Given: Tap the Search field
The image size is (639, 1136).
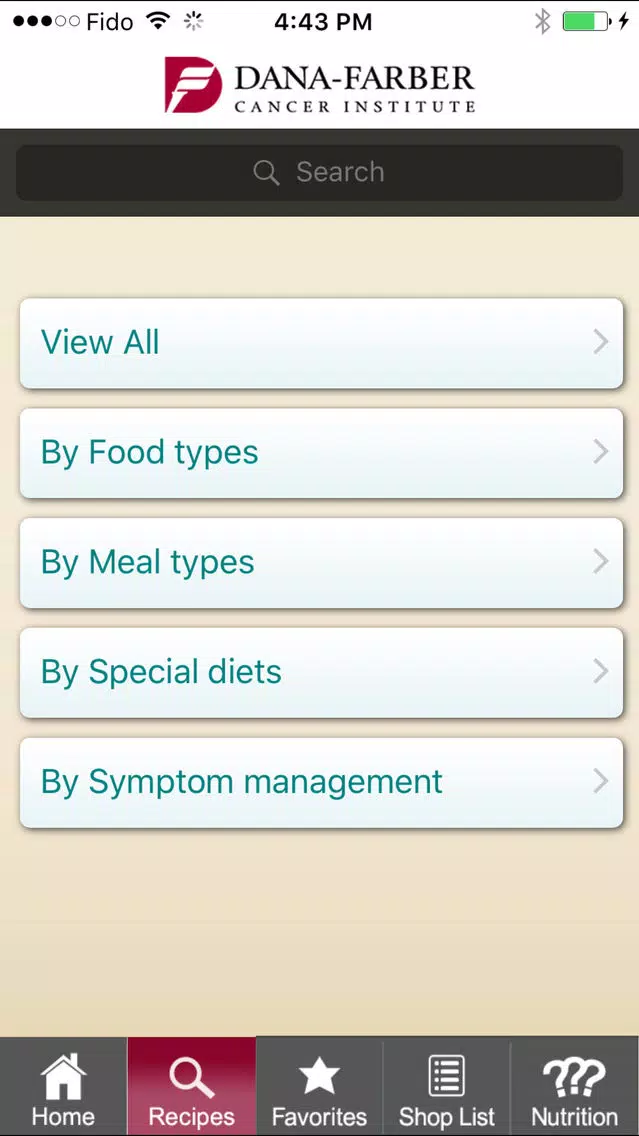Looking at the screenshot, I should coord(320,172).
